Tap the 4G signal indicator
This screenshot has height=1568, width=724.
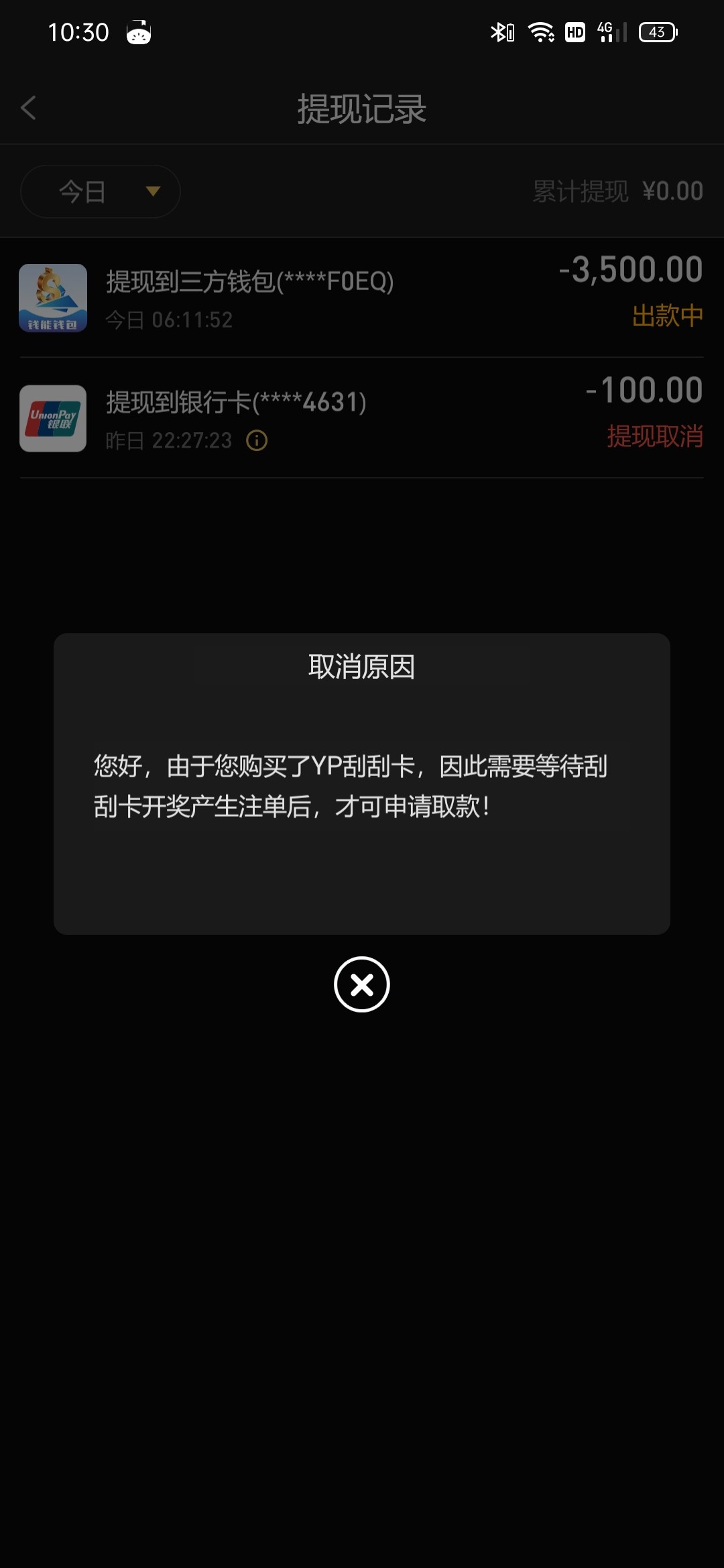pyautogui.click(x=605, y=32)
